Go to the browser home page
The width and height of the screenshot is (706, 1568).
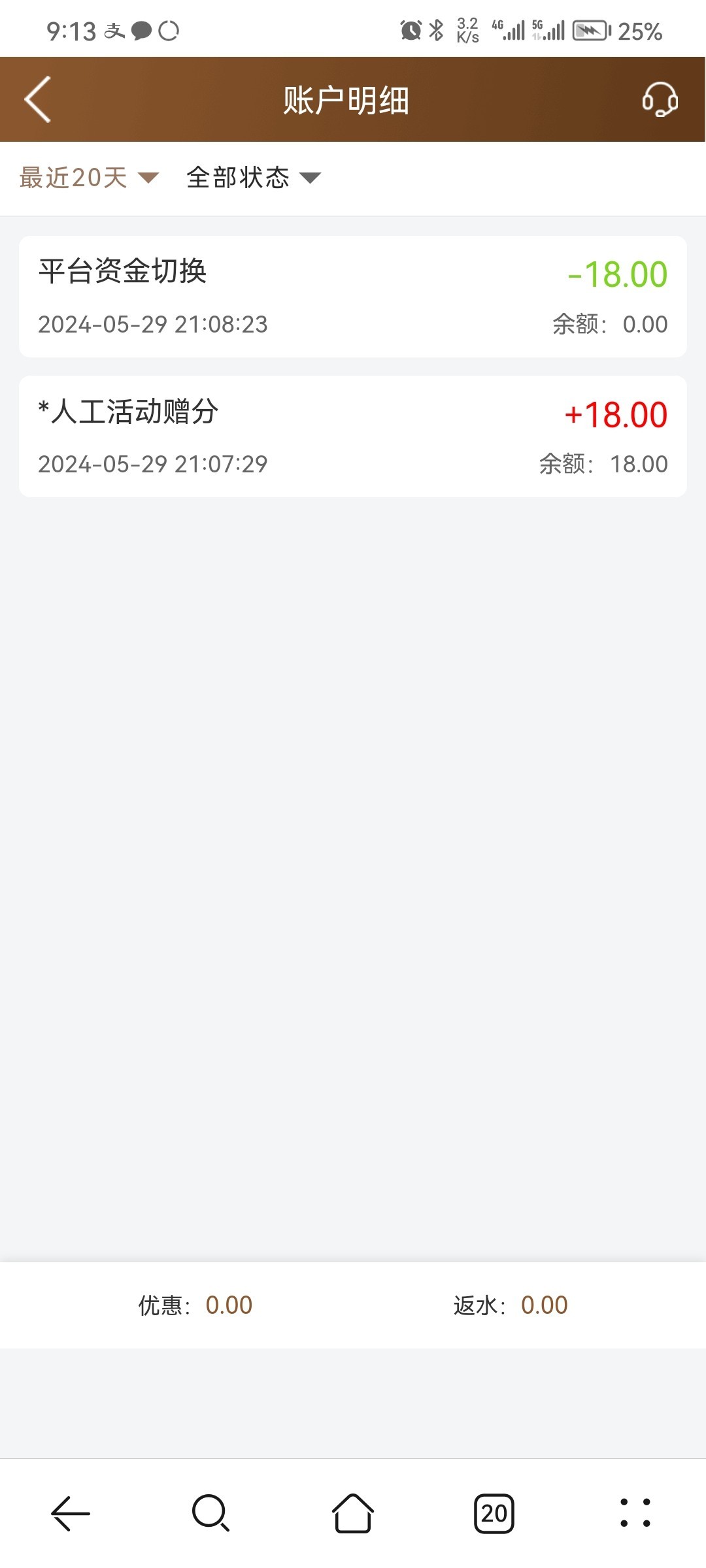pyautogui.click(x=353, y=1513)
